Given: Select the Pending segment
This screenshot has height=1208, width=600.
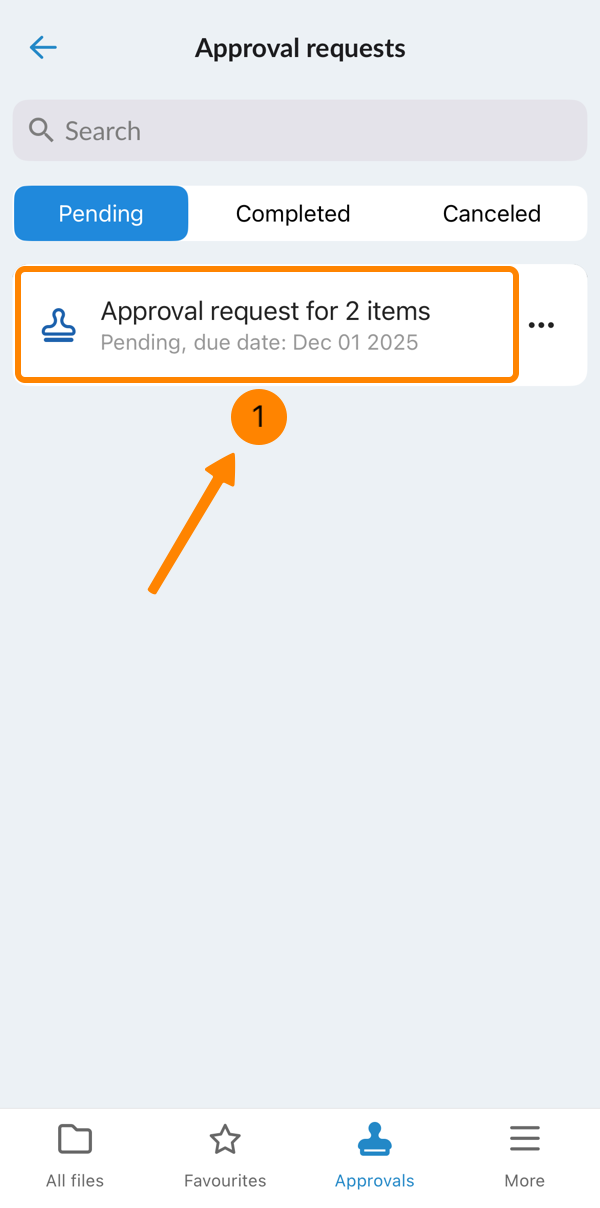Looking at the screenshot, I should click(x=101, y=213).
